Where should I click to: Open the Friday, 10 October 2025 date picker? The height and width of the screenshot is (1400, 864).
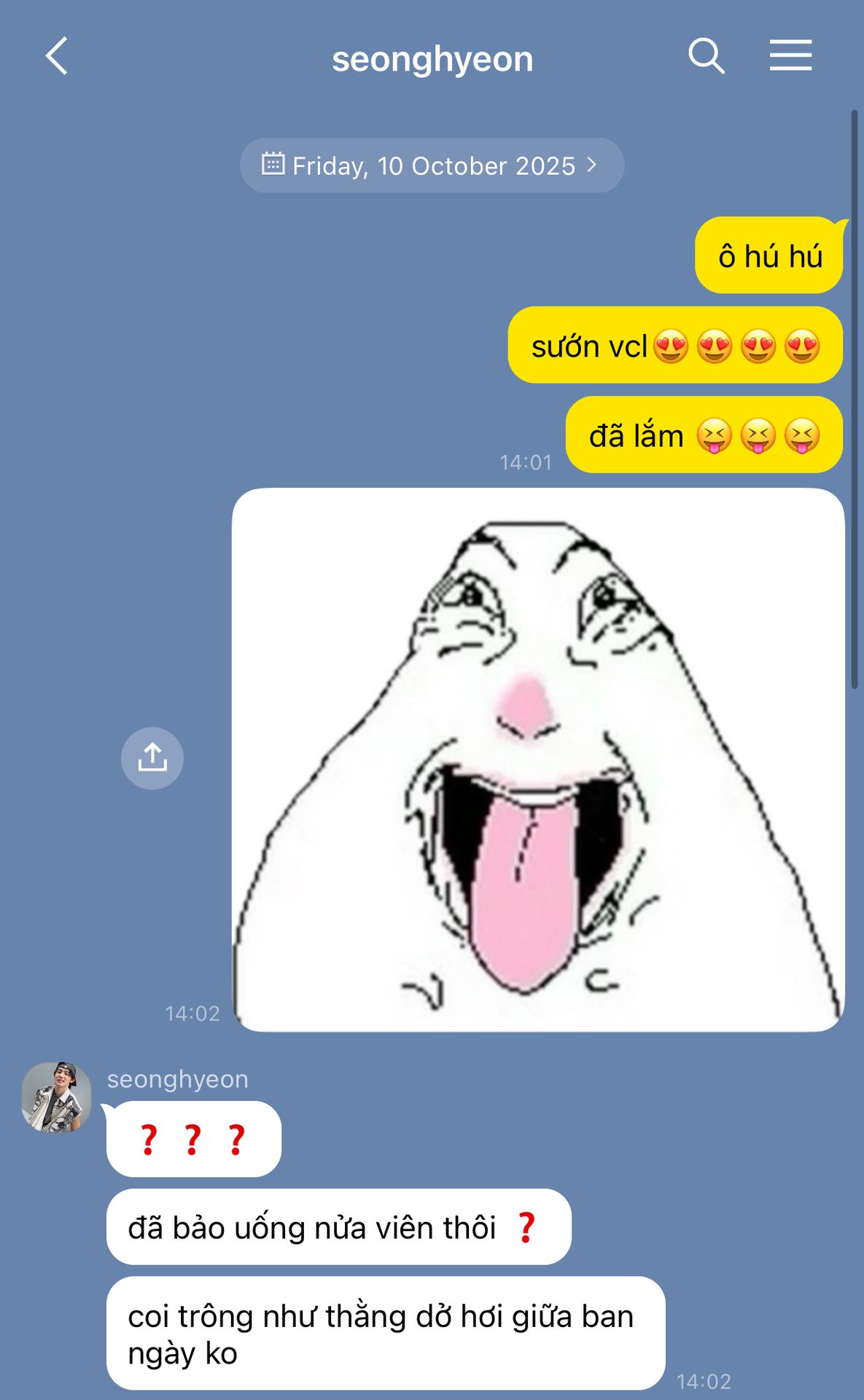[432, 166]
